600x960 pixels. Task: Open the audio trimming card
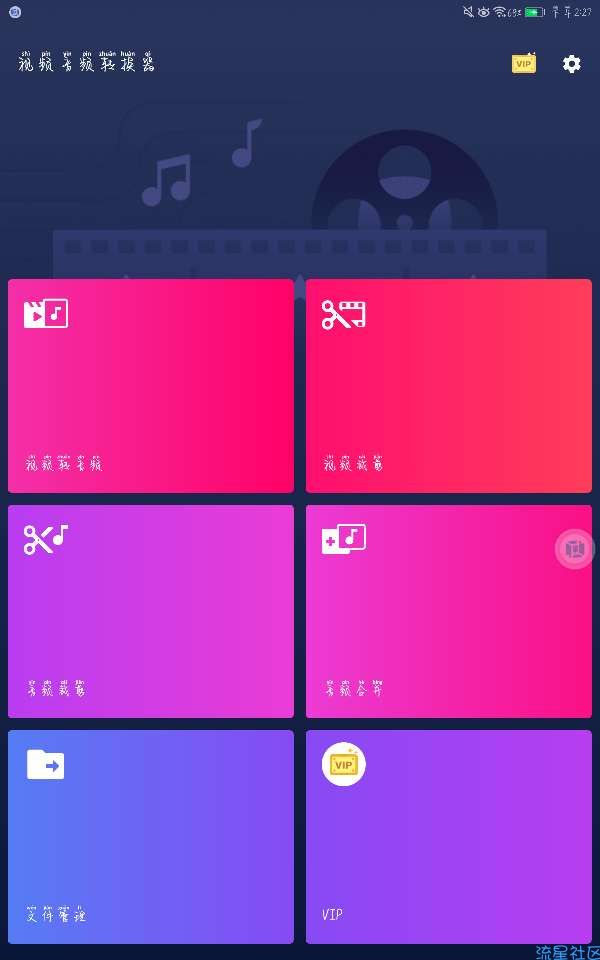point(151,611)
